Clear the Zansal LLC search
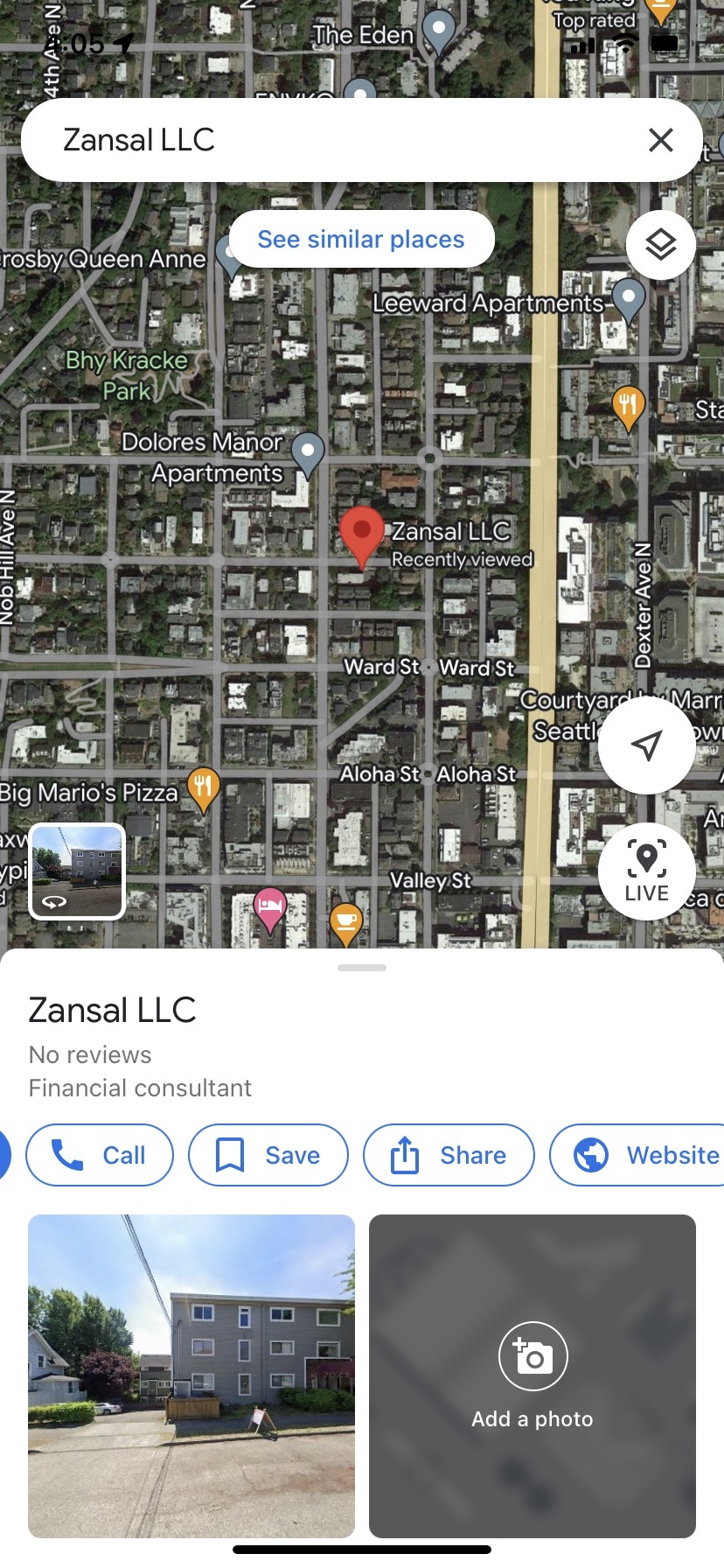 660,140
